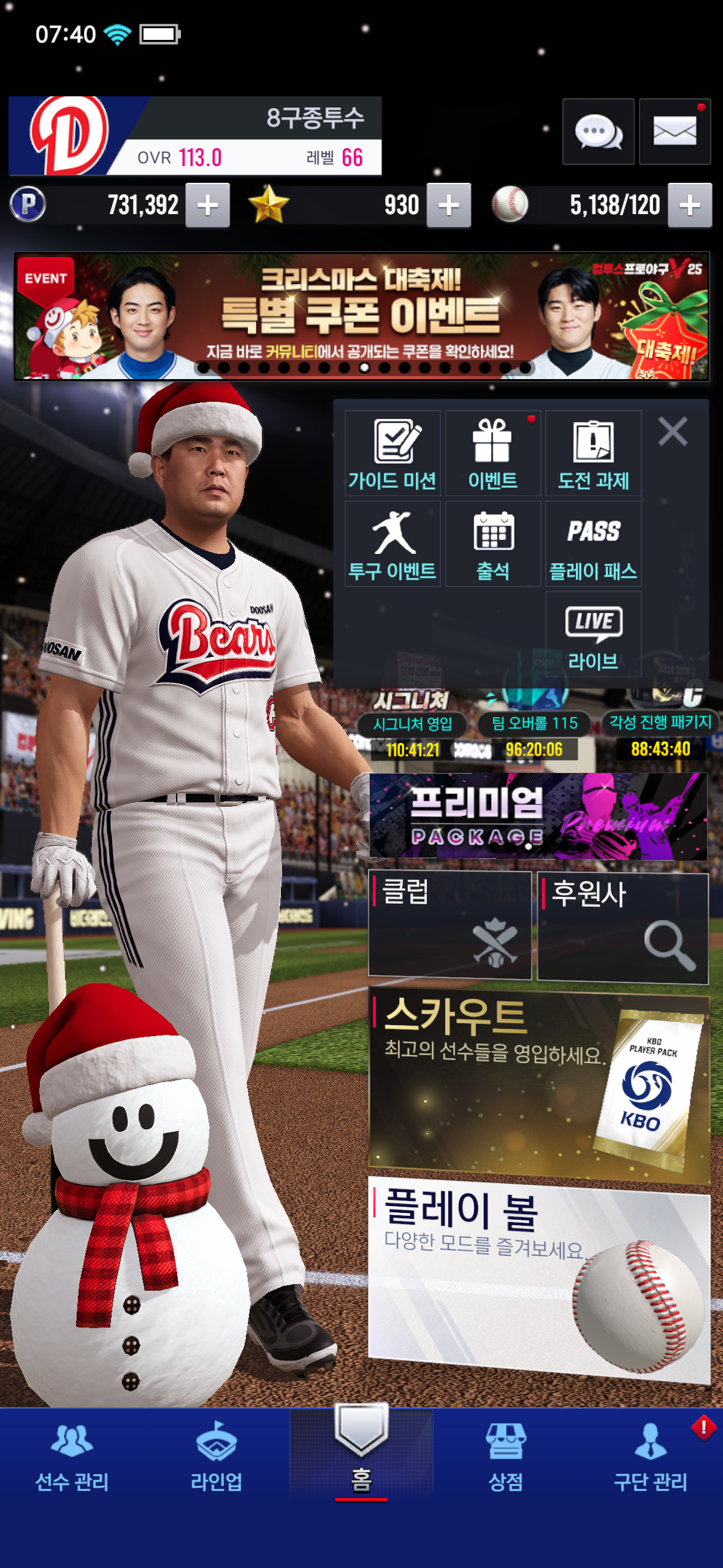Open 출석 attendance calendar

pos(492,544)
